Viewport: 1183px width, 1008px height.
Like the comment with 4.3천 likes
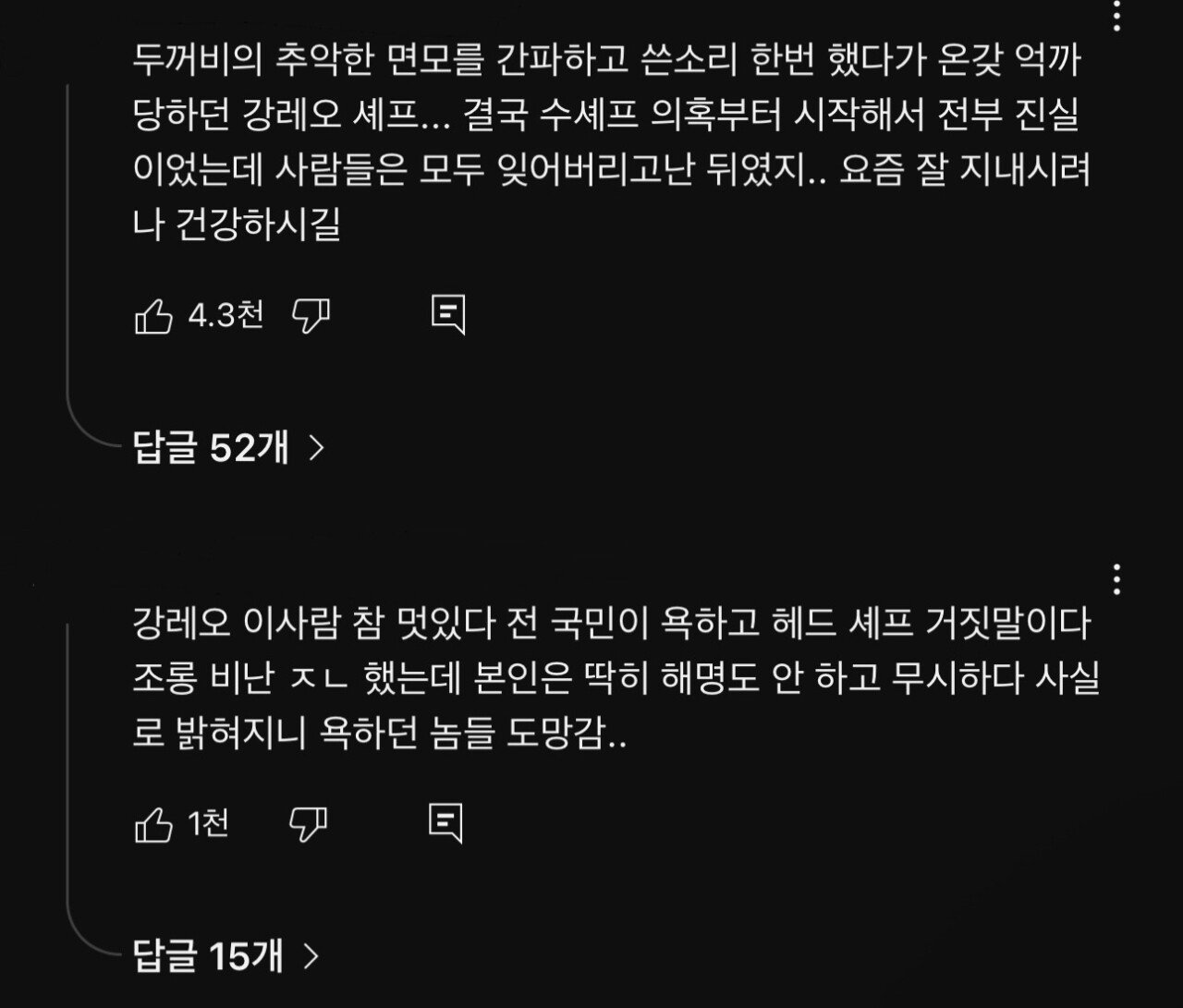(154, 316)
